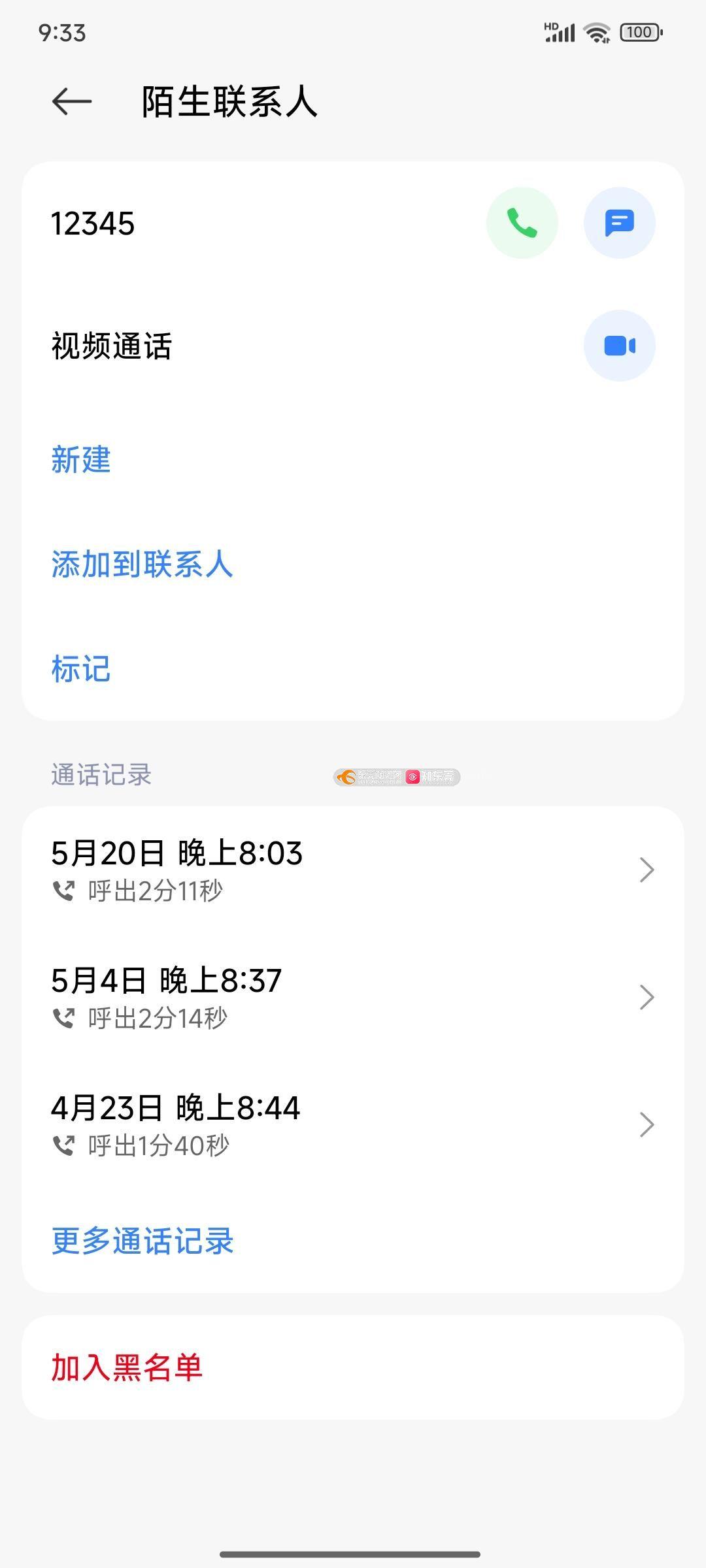Tap 标记 to mark this number
Viewport: 706px width, 1568px height.
tap(81, 668)
